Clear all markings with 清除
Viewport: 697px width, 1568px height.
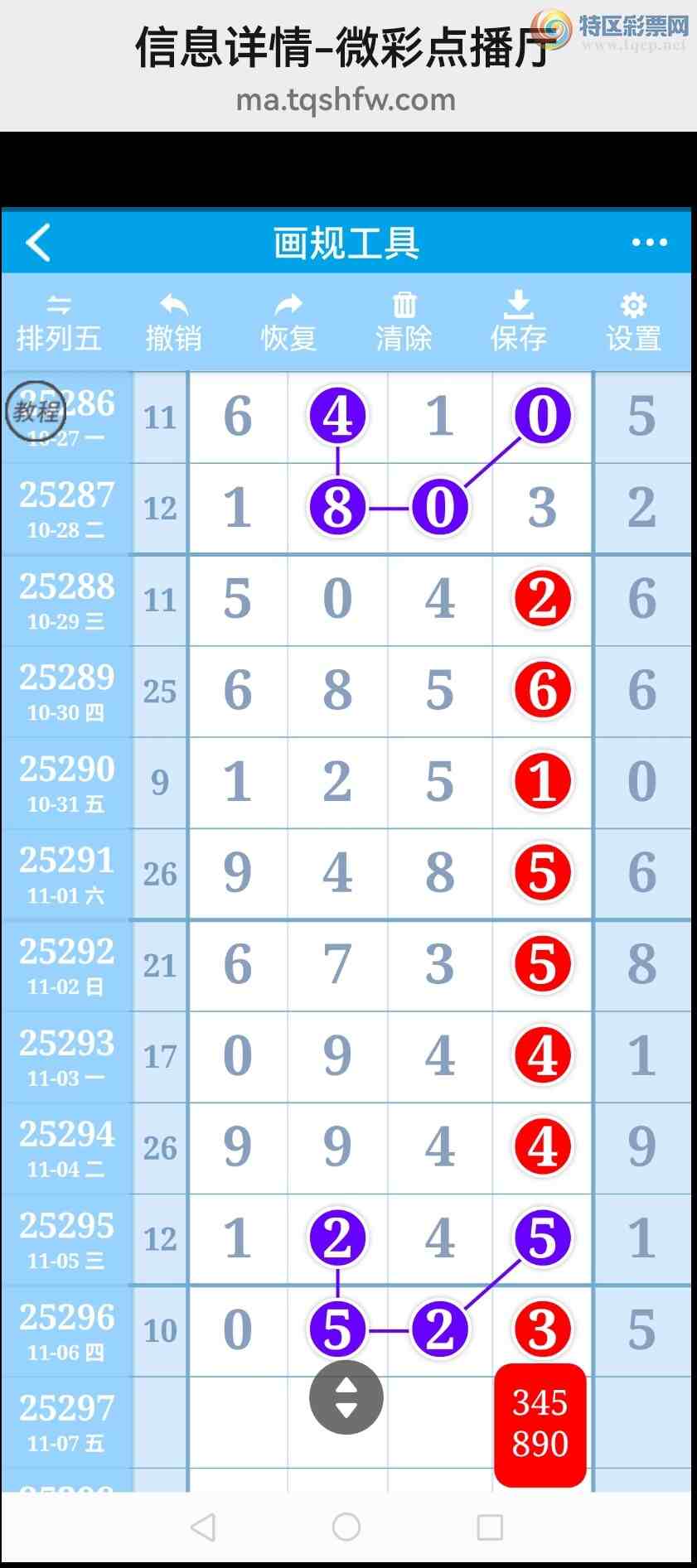[x=404, y=323]
